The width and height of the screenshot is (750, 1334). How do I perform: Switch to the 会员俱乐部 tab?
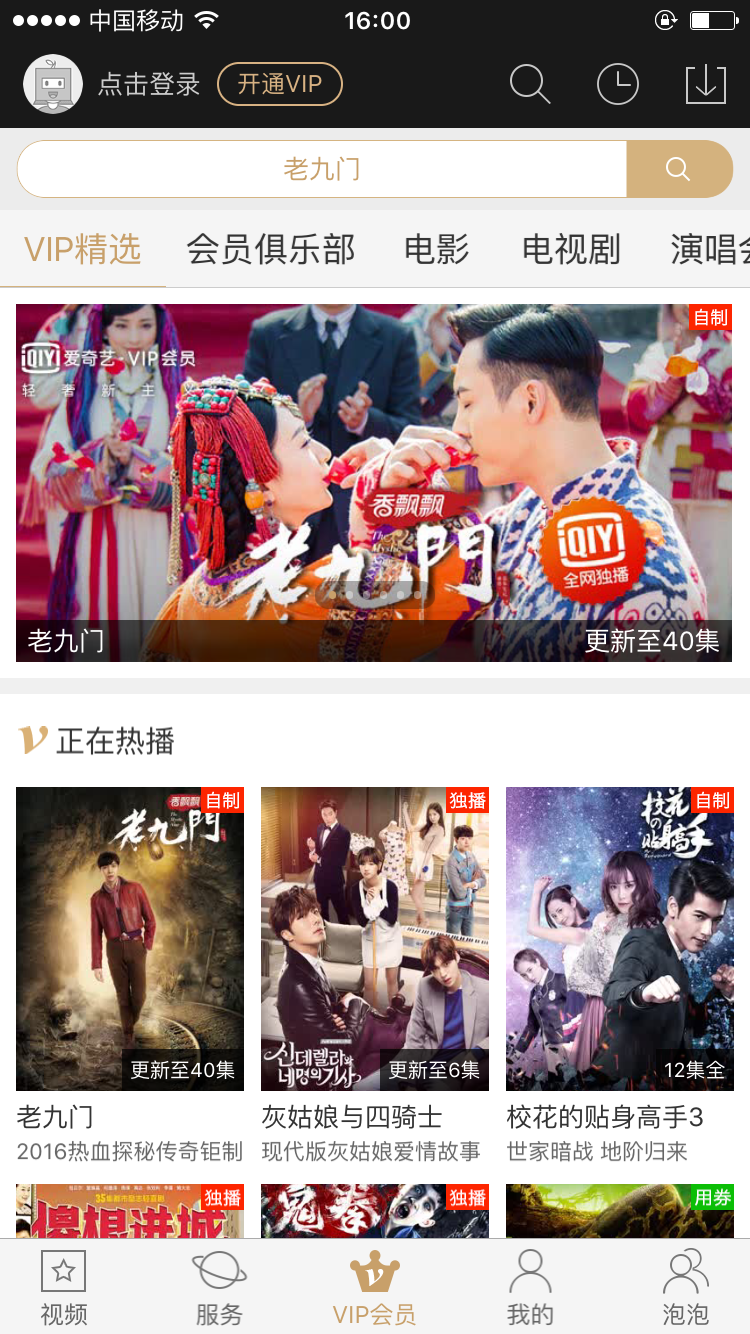270,249
